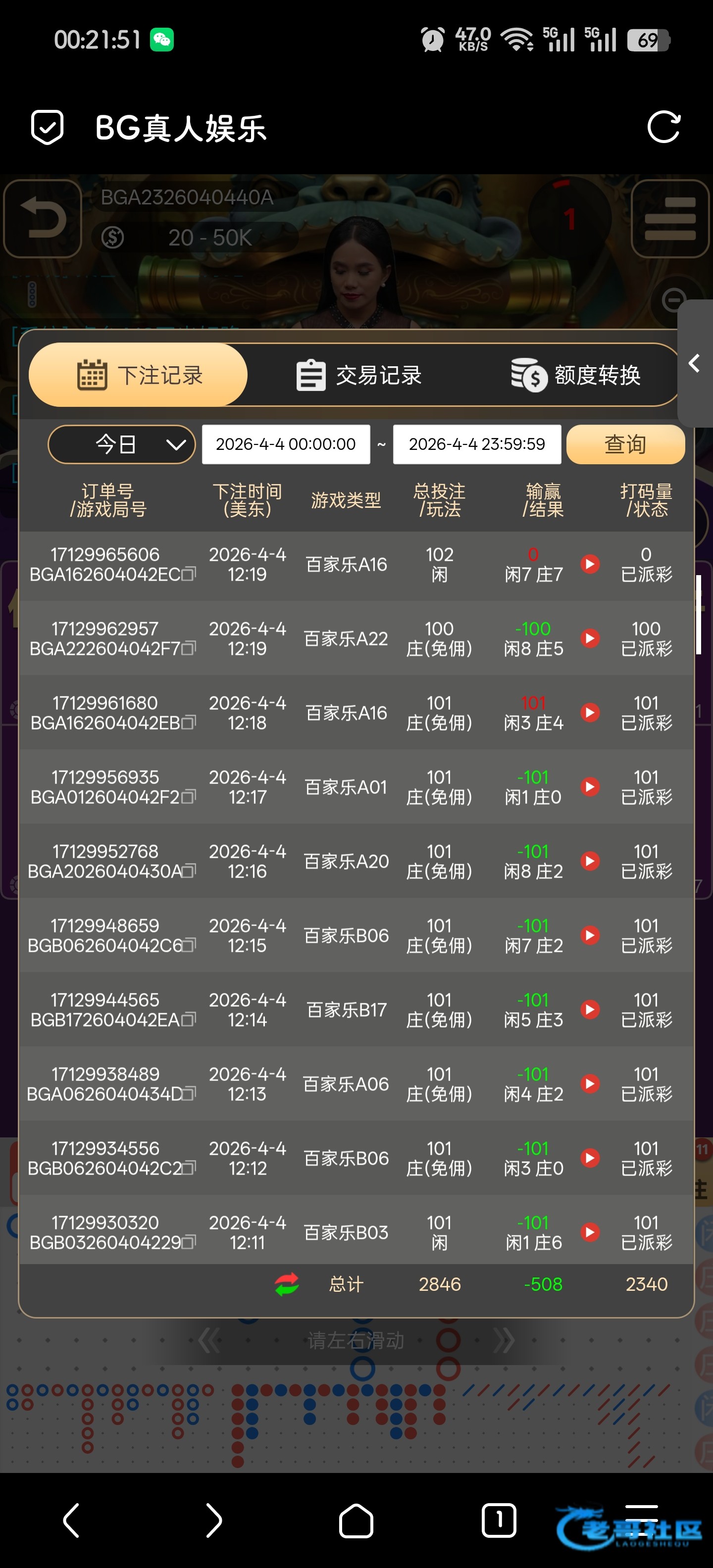Switch to the 交易记录 tab

click(358, 375)
